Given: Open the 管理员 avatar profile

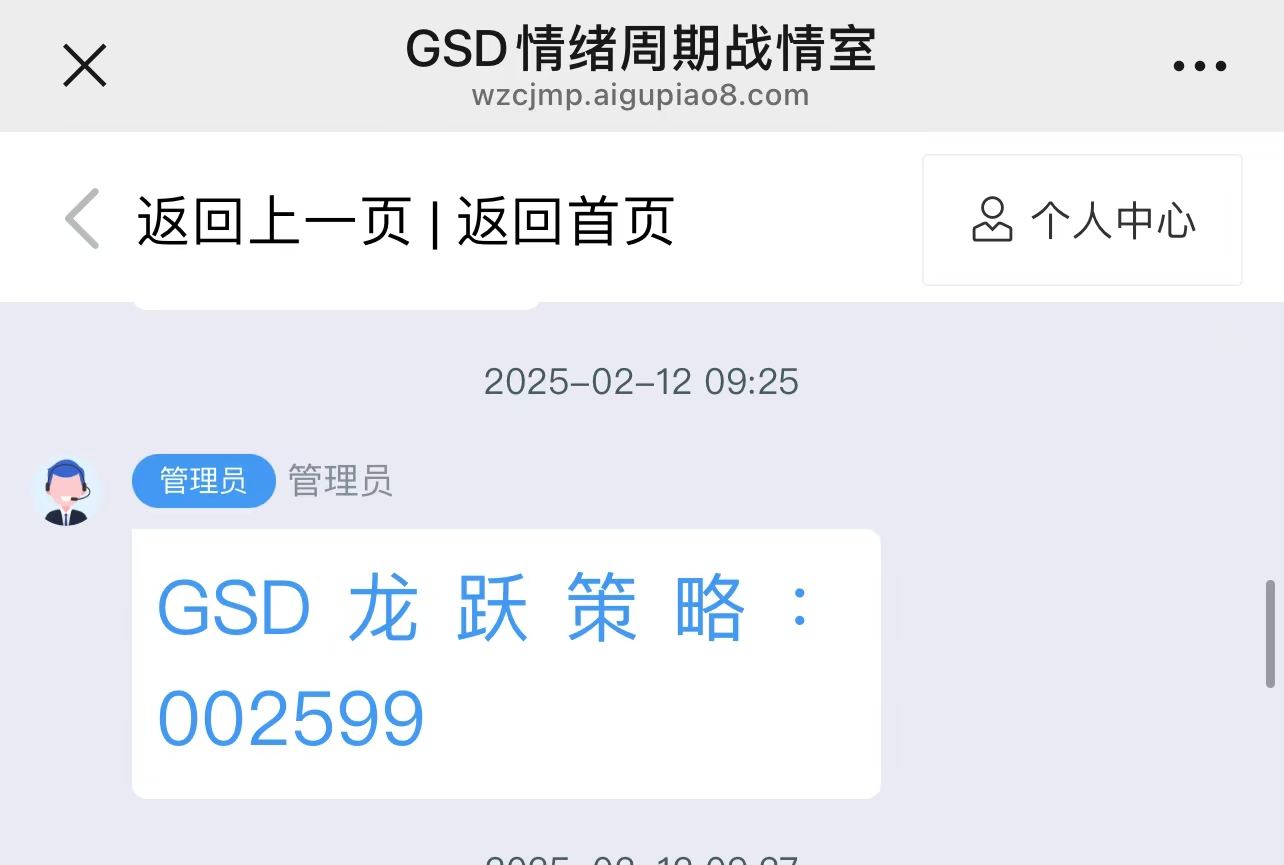Looking at the screenshot, I should click(66, 491).
